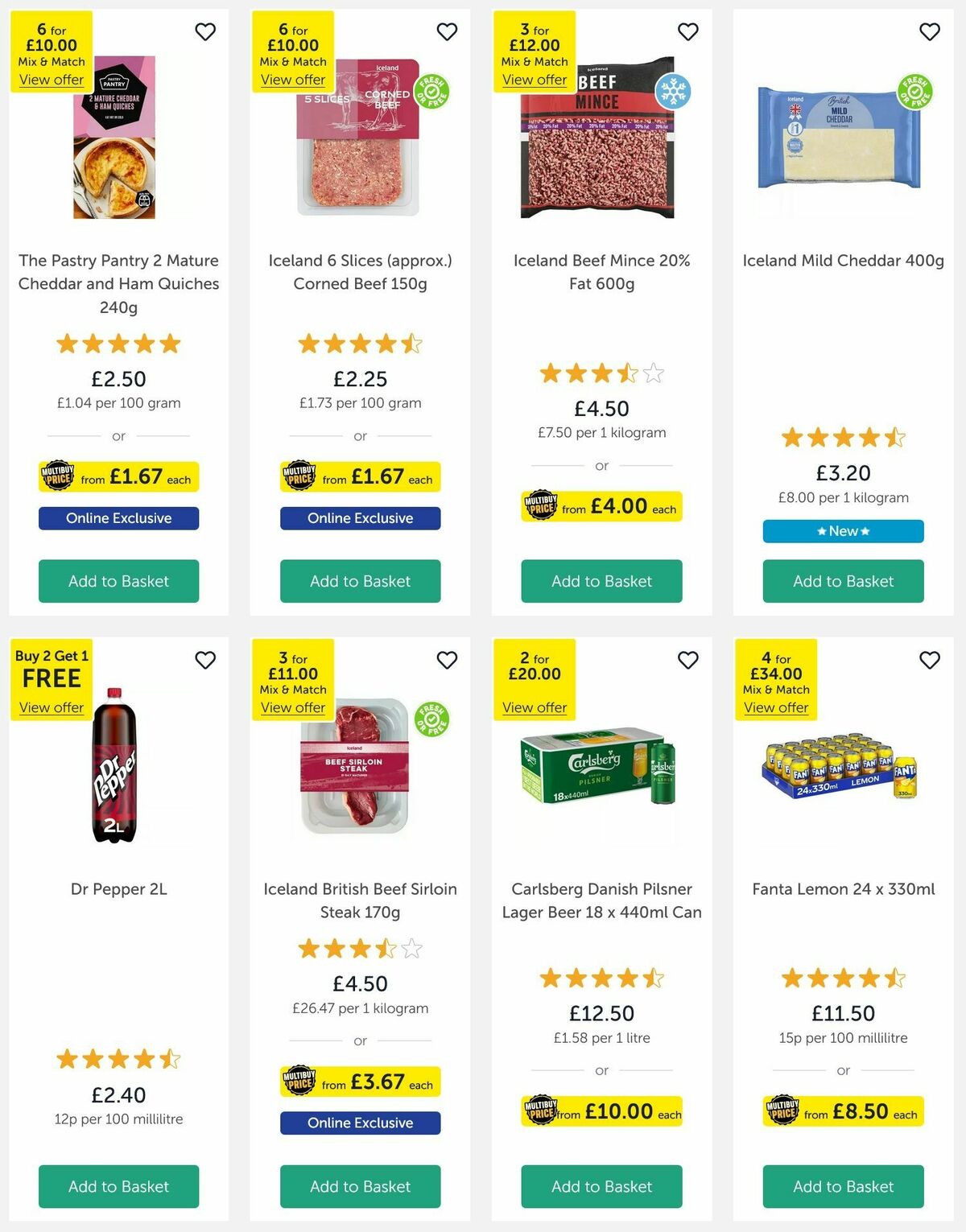Screen dimensions: 966x1232
Task: Click the heart icon on Iceland Mild Cheddar
Action: (x=929, y=31)
